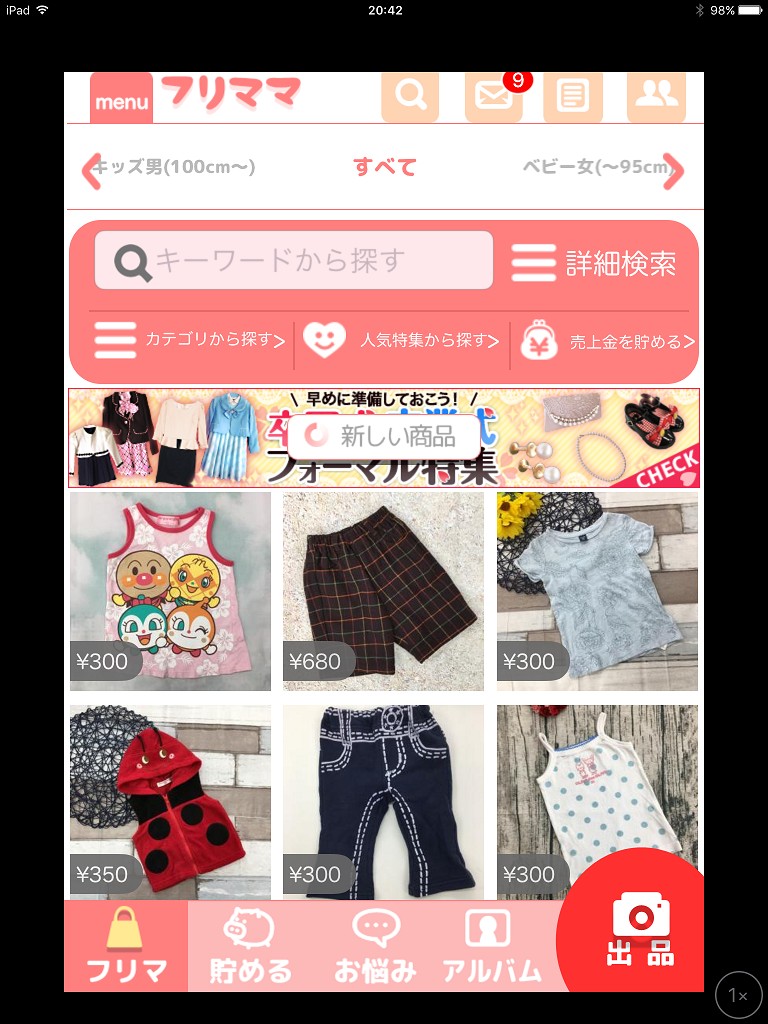Switch to the 貯める tab
The width and height of the screenshot is (768, 1024).
pos(251,946)
